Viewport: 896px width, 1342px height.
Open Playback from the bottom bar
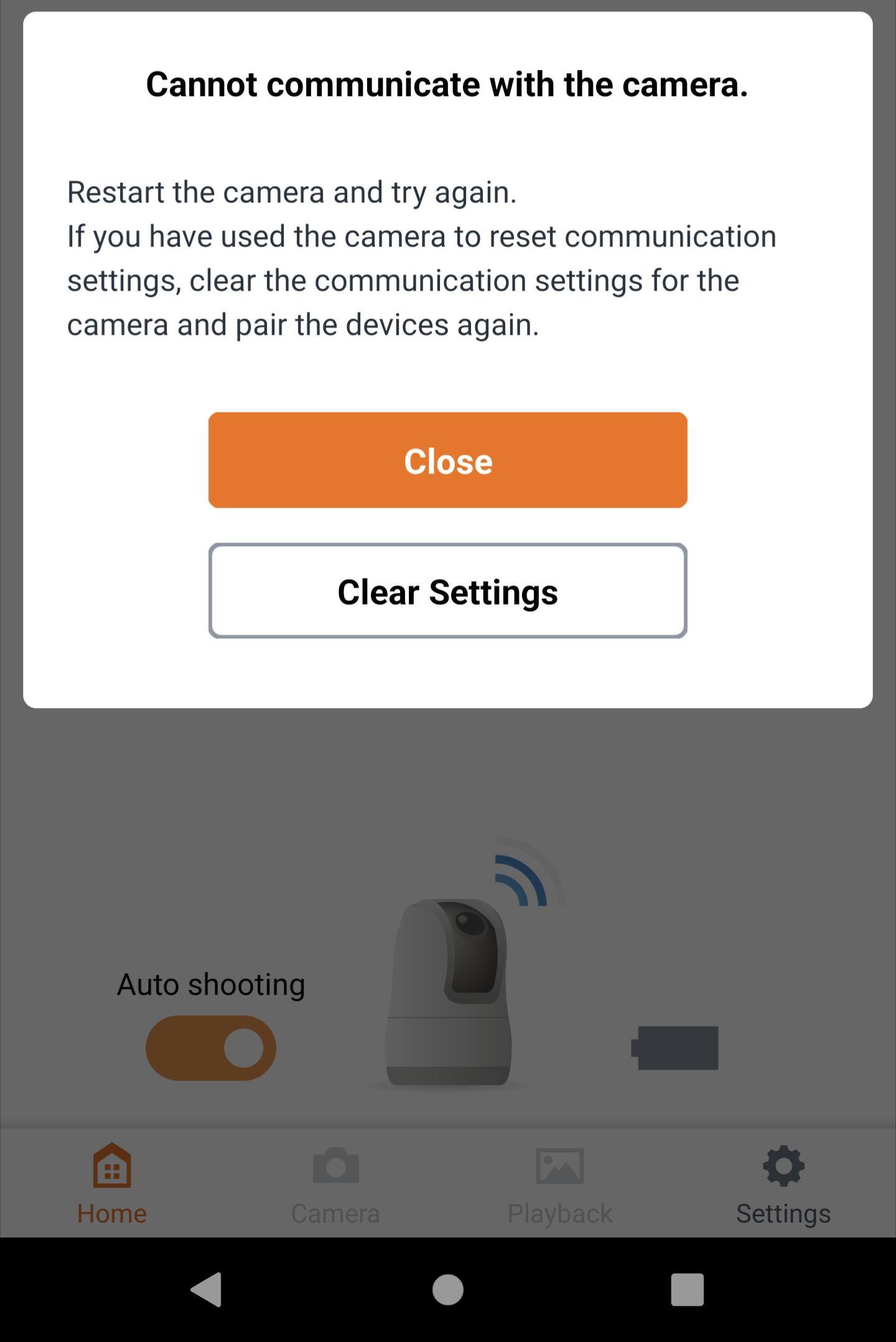tap(559, 1165)
